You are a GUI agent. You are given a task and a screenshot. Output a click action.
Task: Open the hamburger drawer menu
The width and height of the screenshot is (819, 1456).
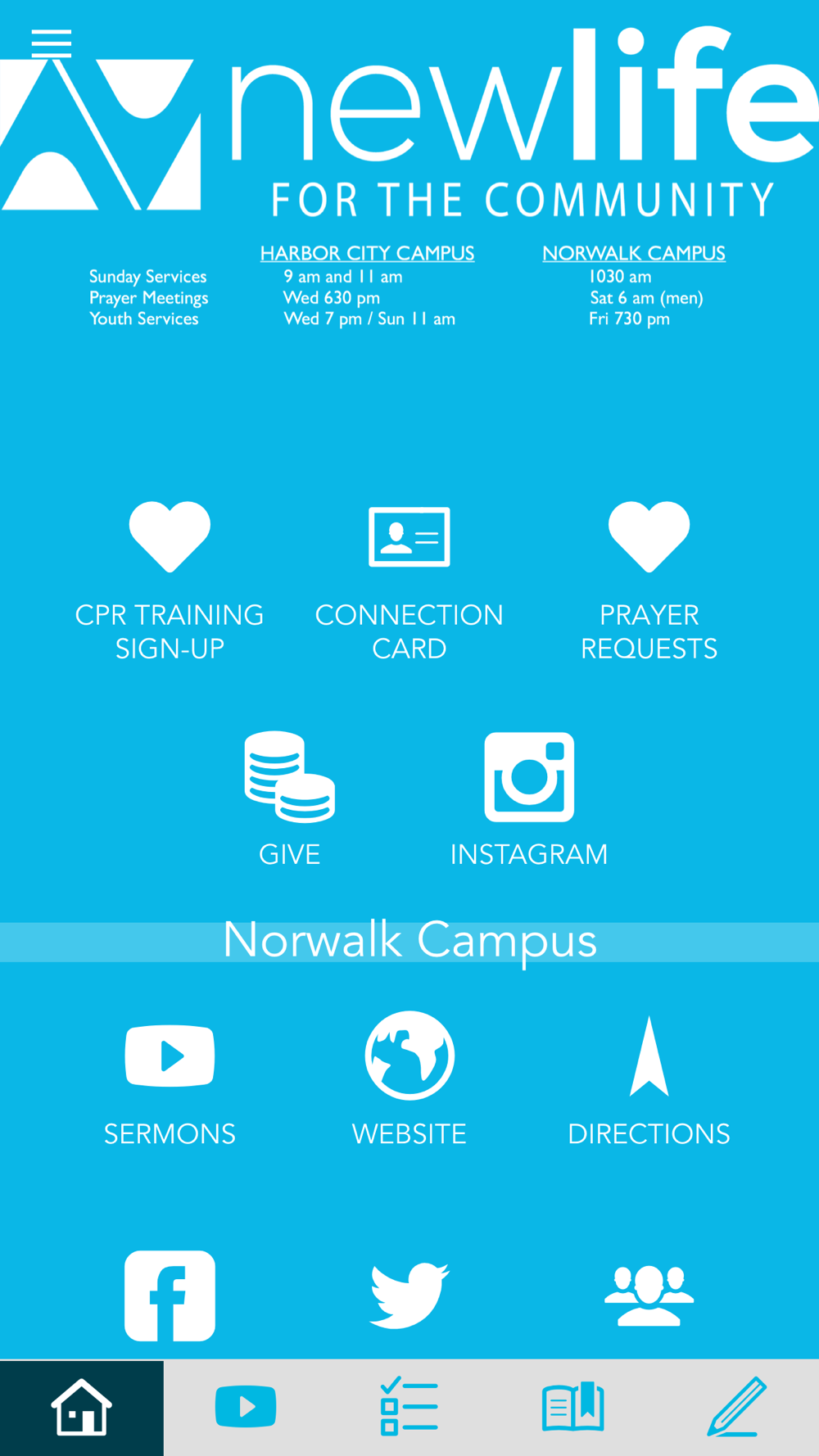point(51,43)
